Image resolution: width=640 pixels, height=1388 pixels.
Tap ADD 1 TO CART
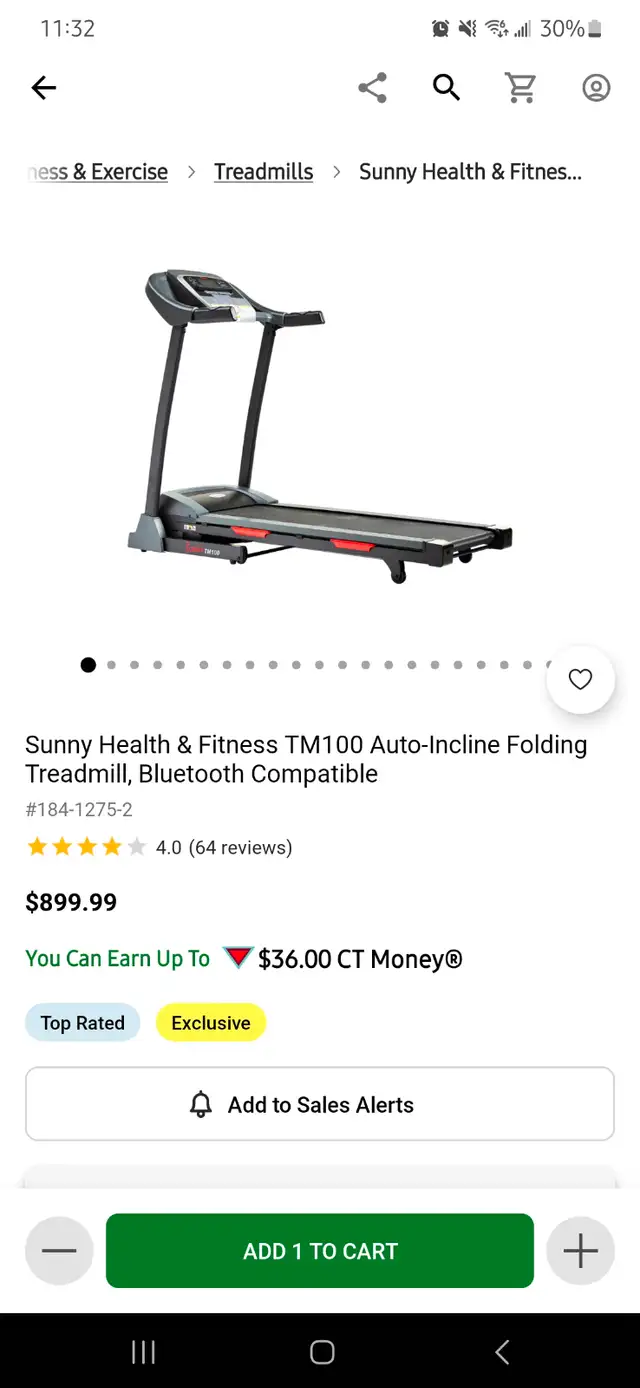[320, 1251]
